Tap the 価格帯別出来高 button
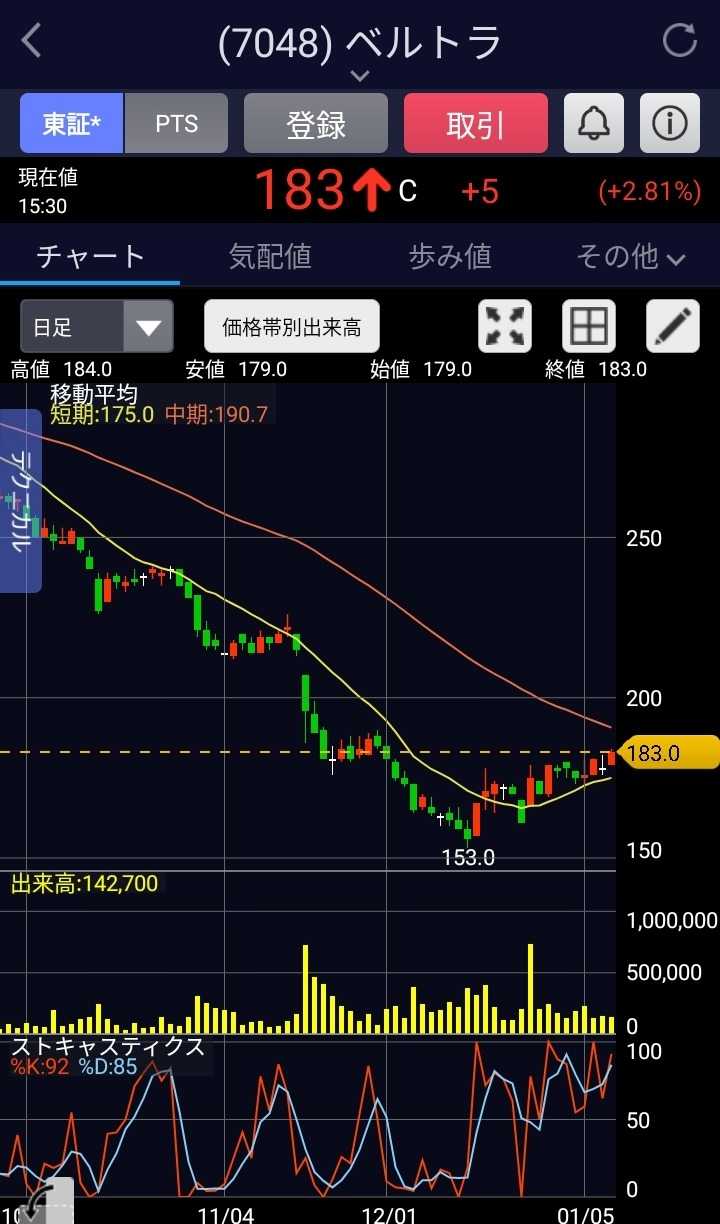The width and height of the screenshot is (720, 1224). tap(292, 327)
